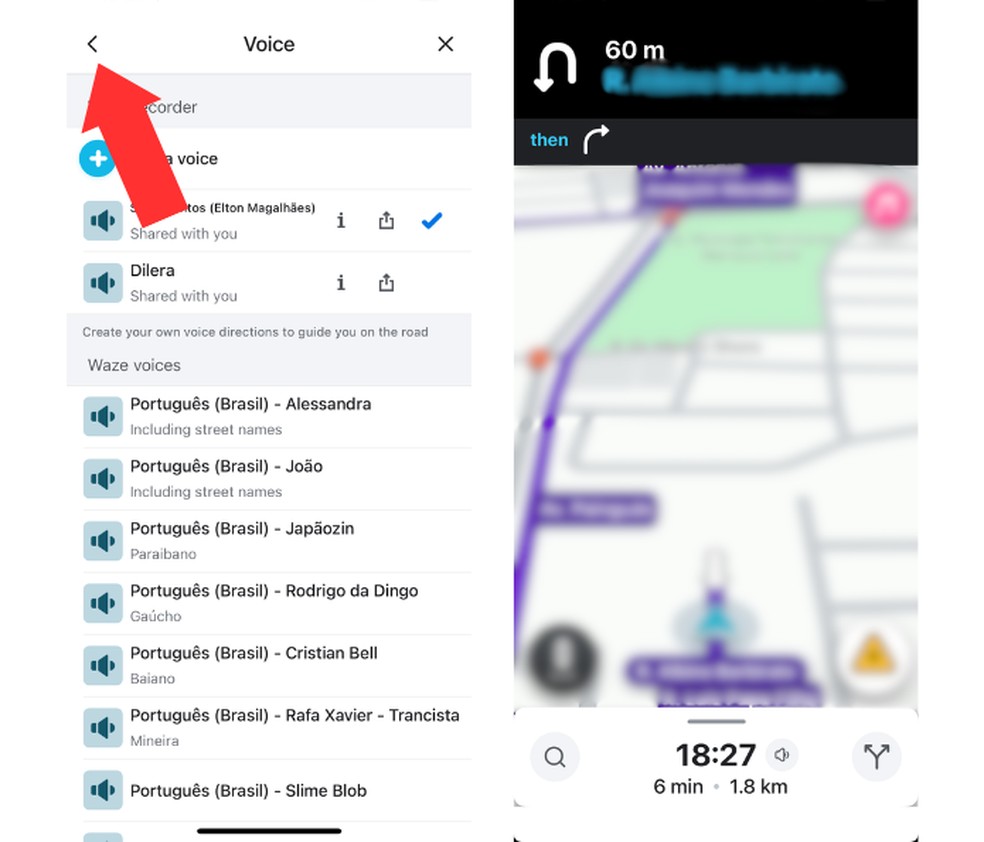
Task: Go back from the Voice screen
Action: [x=92, y=44]
